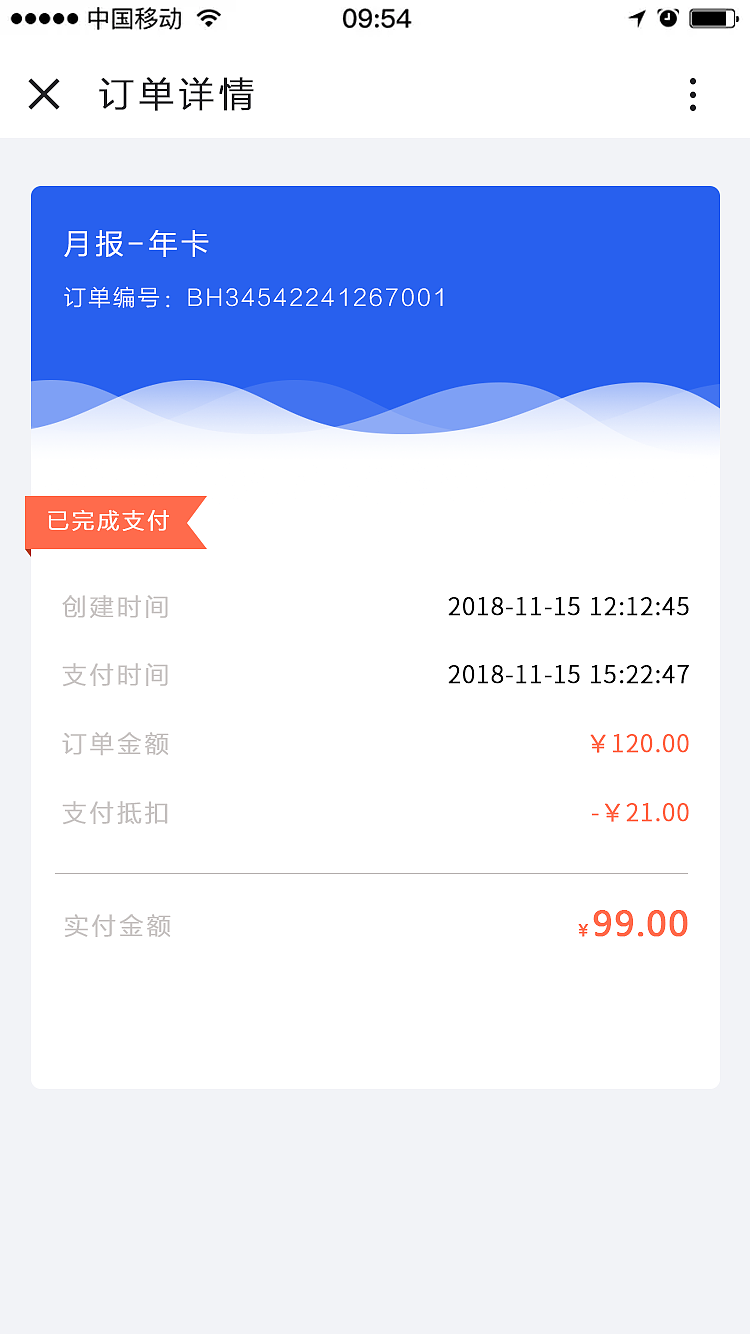This screenshot has width=750, height=1334.
Task: Select the 中国移动 carrier label
Action: tap(136, 16)
